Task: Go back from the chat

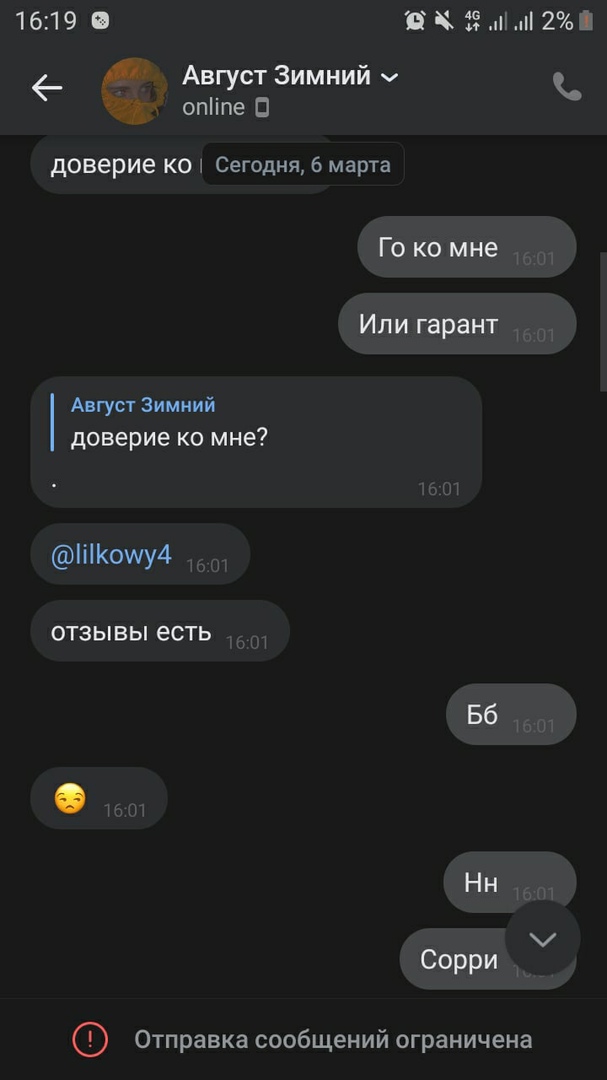Action: [47, 89]
